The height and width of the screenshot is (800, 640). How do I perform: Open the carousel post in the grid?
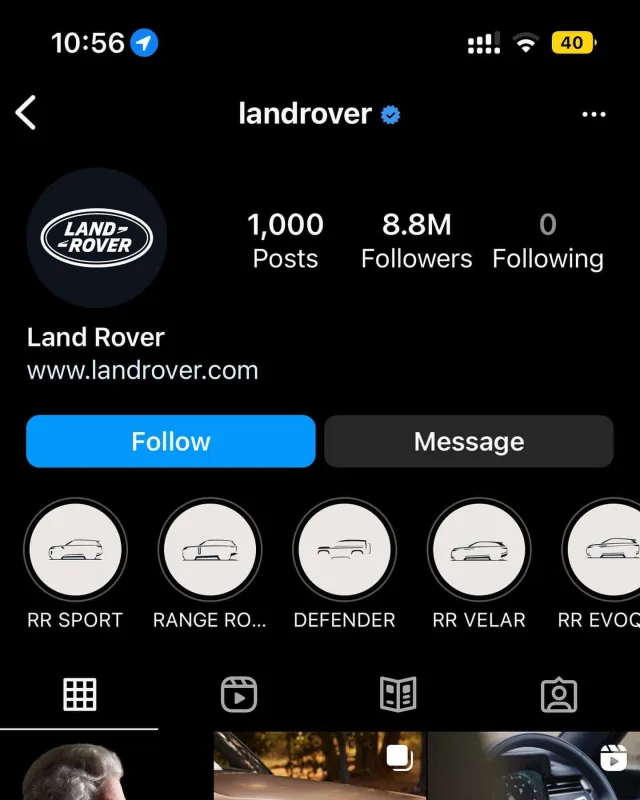click(x=320, y=770)
